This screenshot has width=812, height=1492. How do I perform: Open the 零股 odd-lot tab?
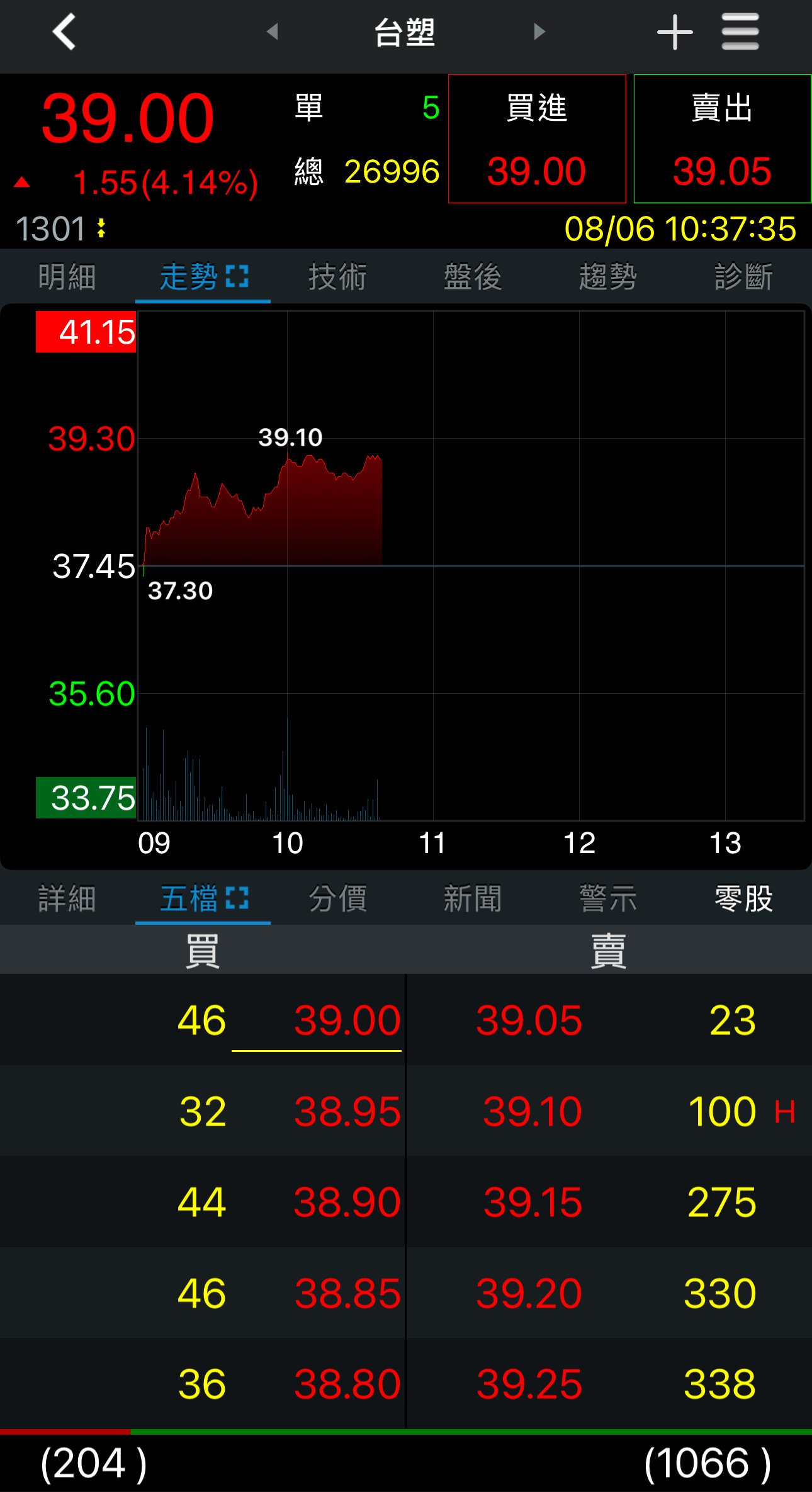pos(743,898)
